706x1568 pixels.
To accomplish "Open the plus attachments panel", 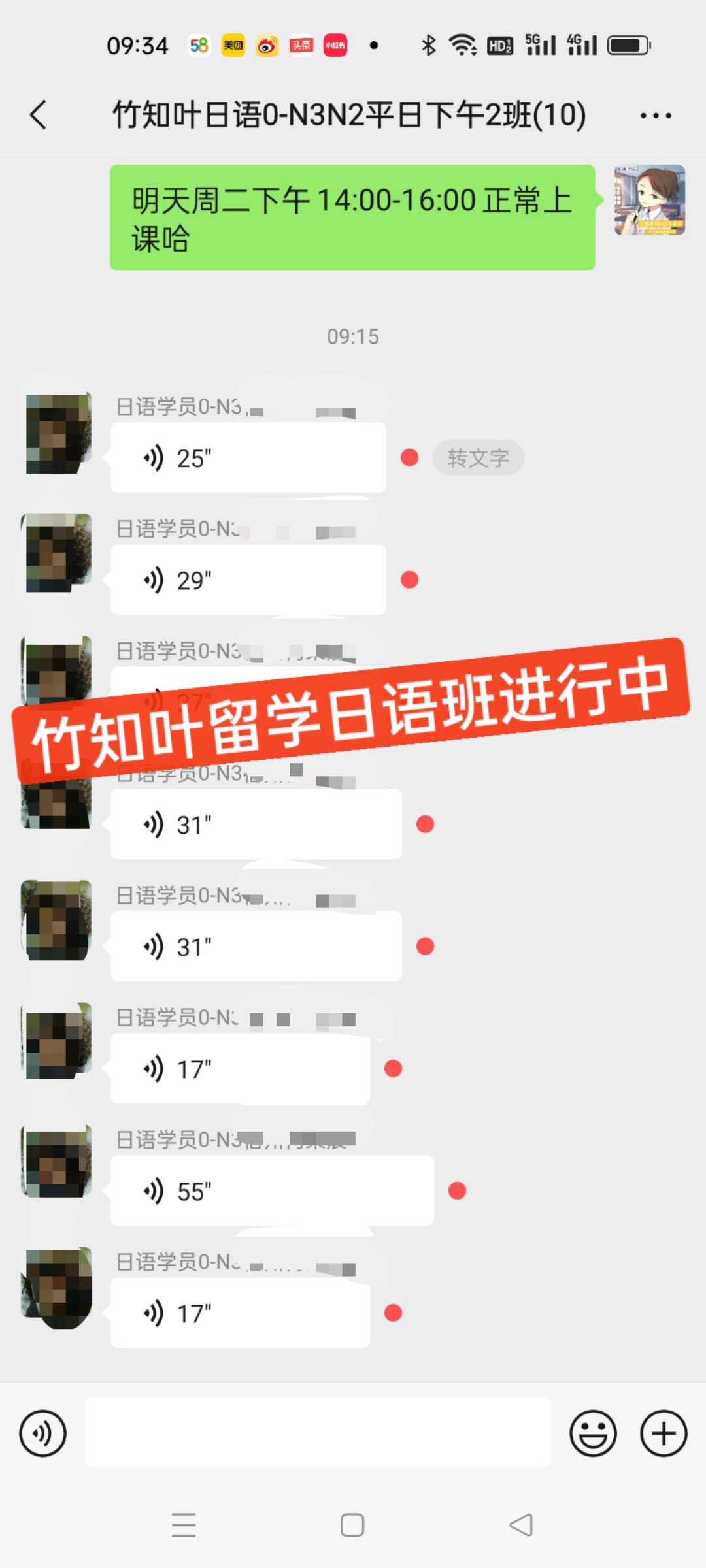I will coord(664,1433).
